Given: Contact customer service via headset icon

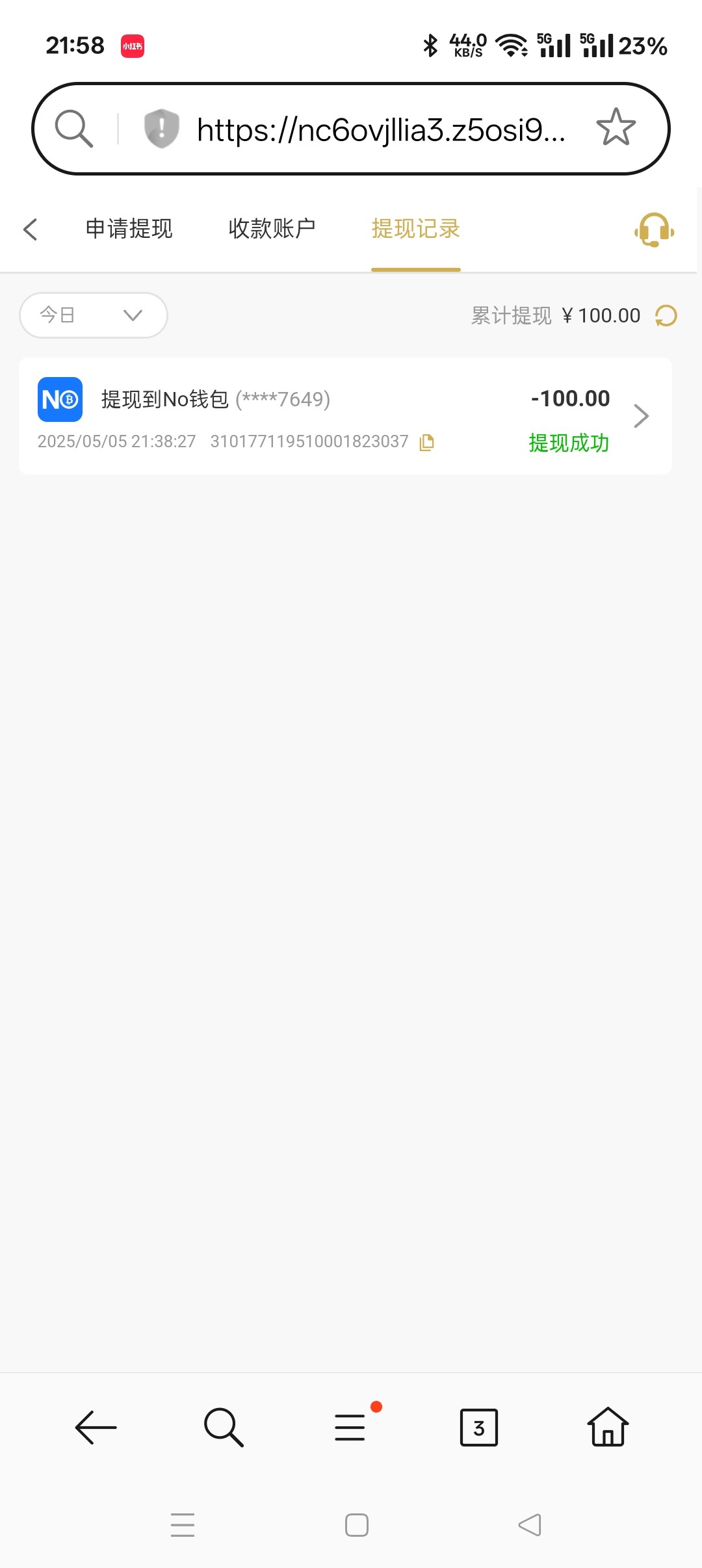Looking at the screenshot, I should coord(654,230).
